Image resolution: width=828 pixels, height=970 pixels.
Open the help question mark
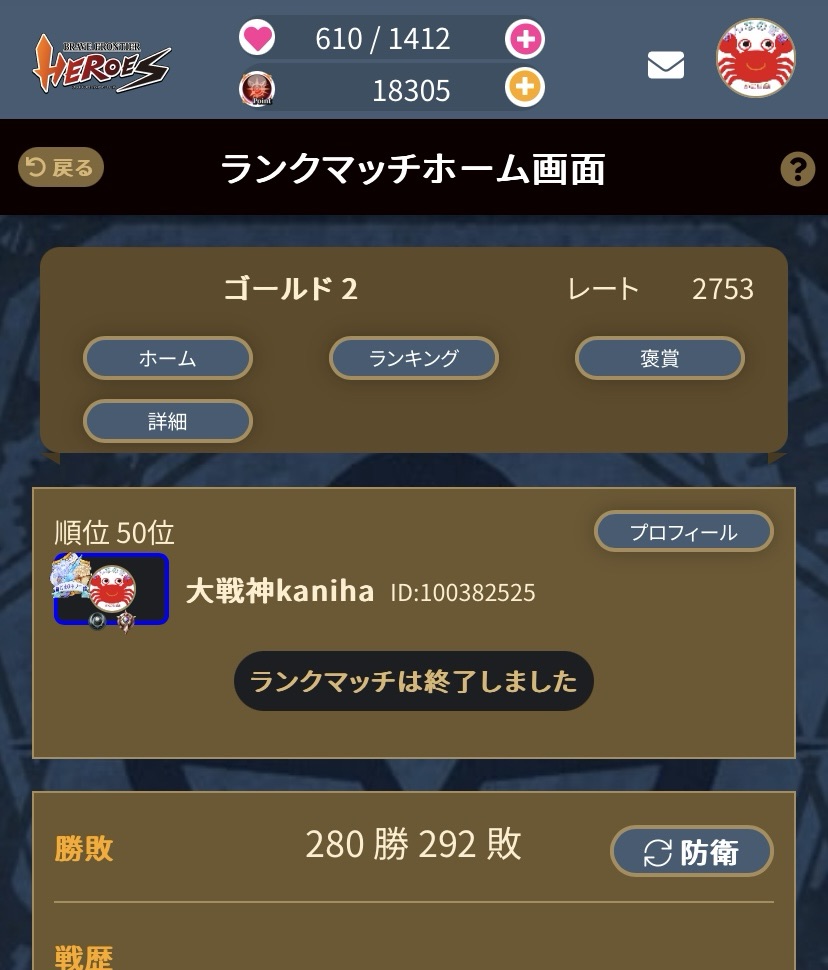pos(797,169)
